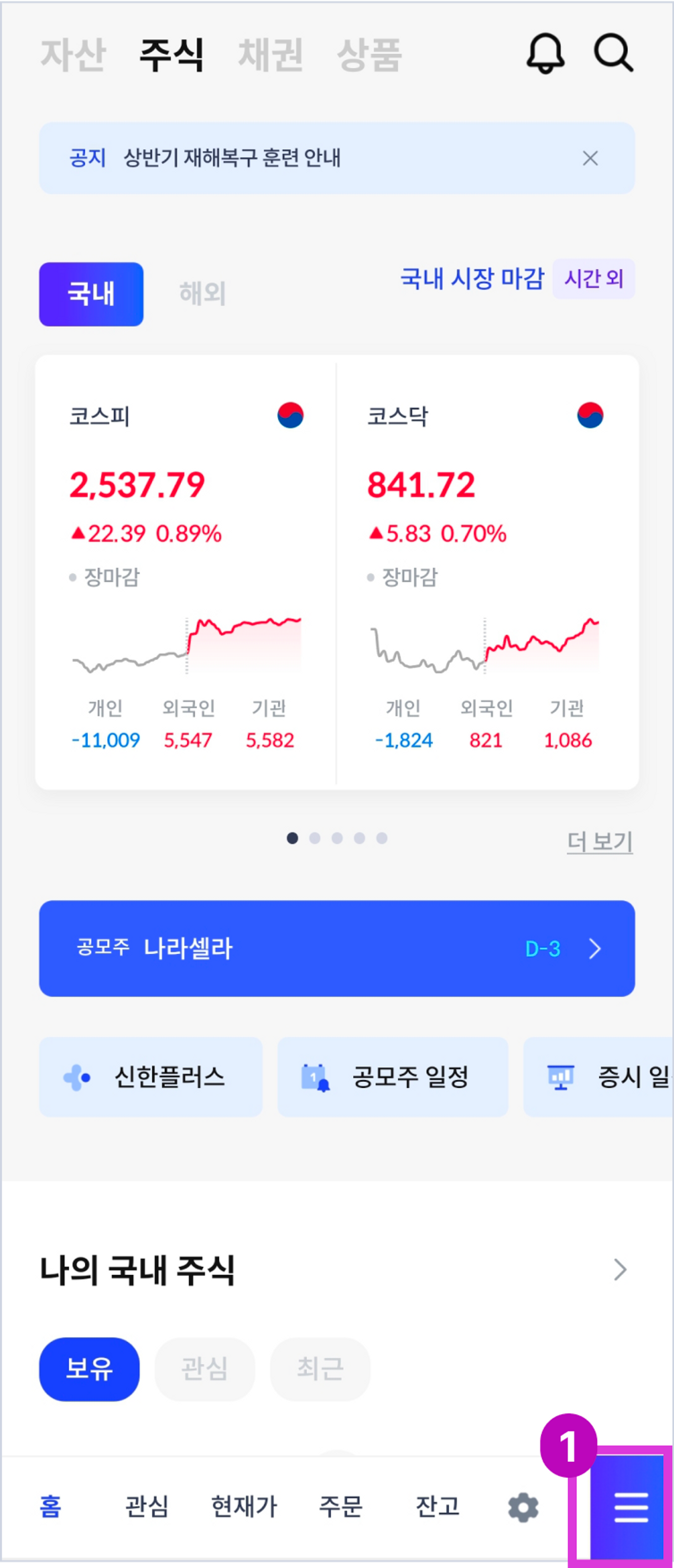Open the notifications bell
The width and height of the screenshot is (674, 1568).
pyautogui.click(x=545, y=54)
